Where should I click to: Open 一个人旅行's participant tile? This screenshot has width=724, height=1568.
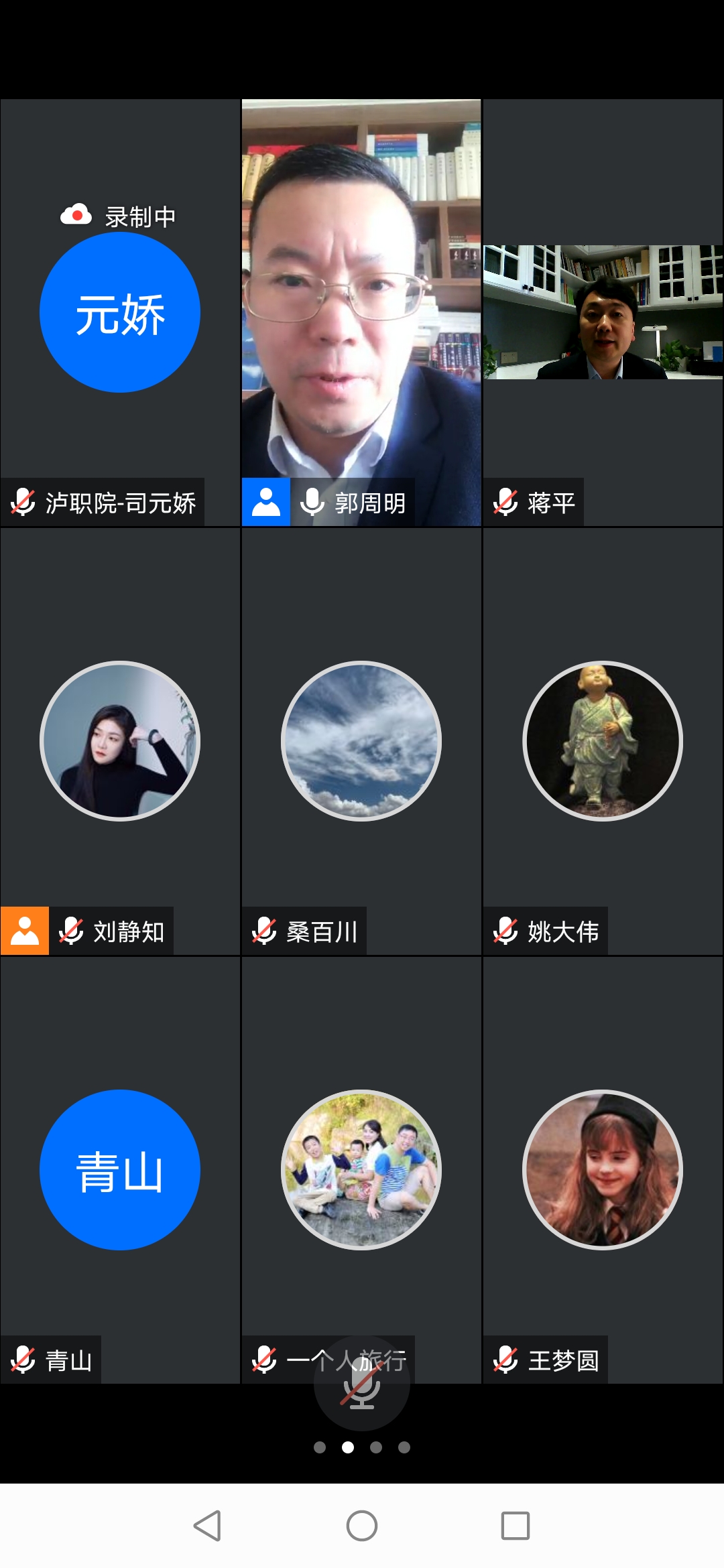click(x=361, y=1170)
